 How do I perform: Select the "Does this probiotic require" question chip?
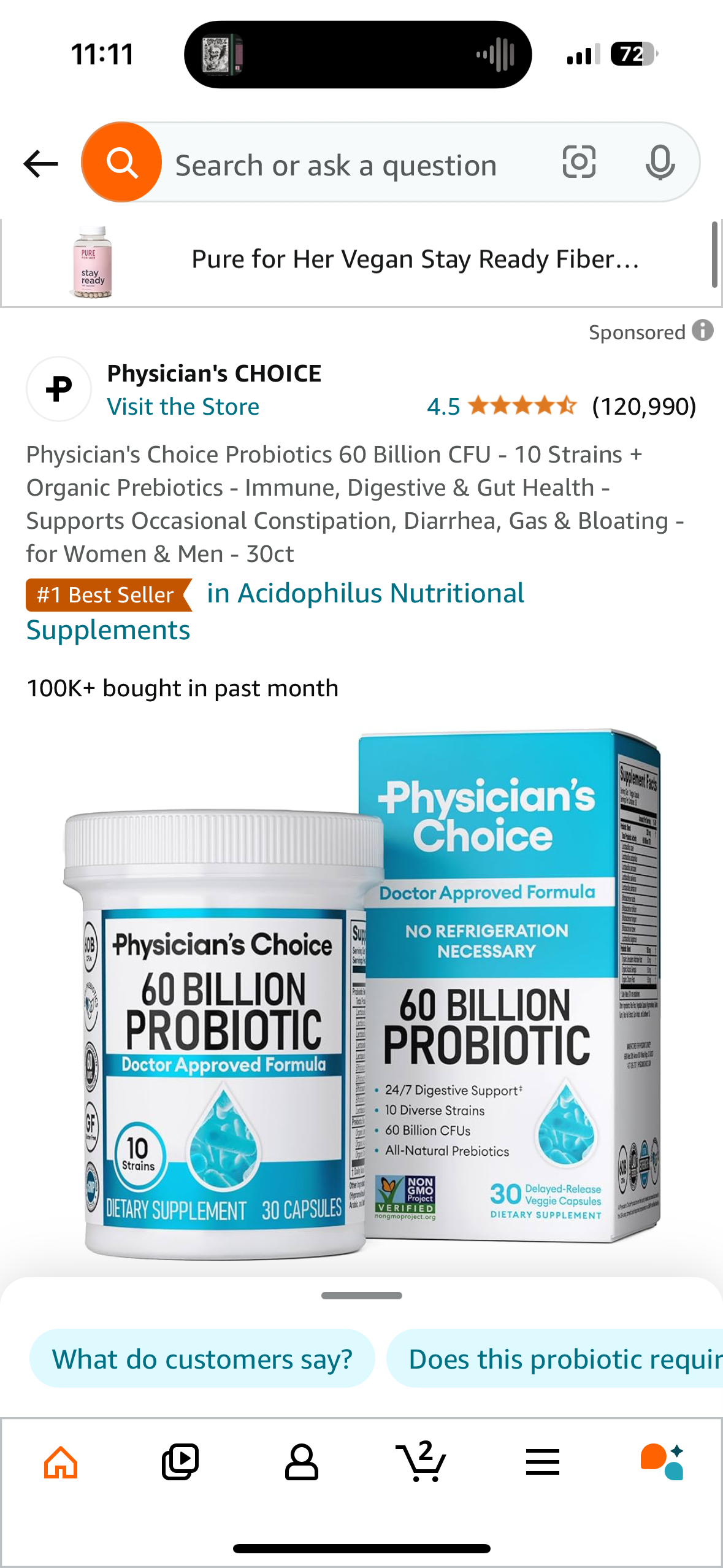[558, 1359]
